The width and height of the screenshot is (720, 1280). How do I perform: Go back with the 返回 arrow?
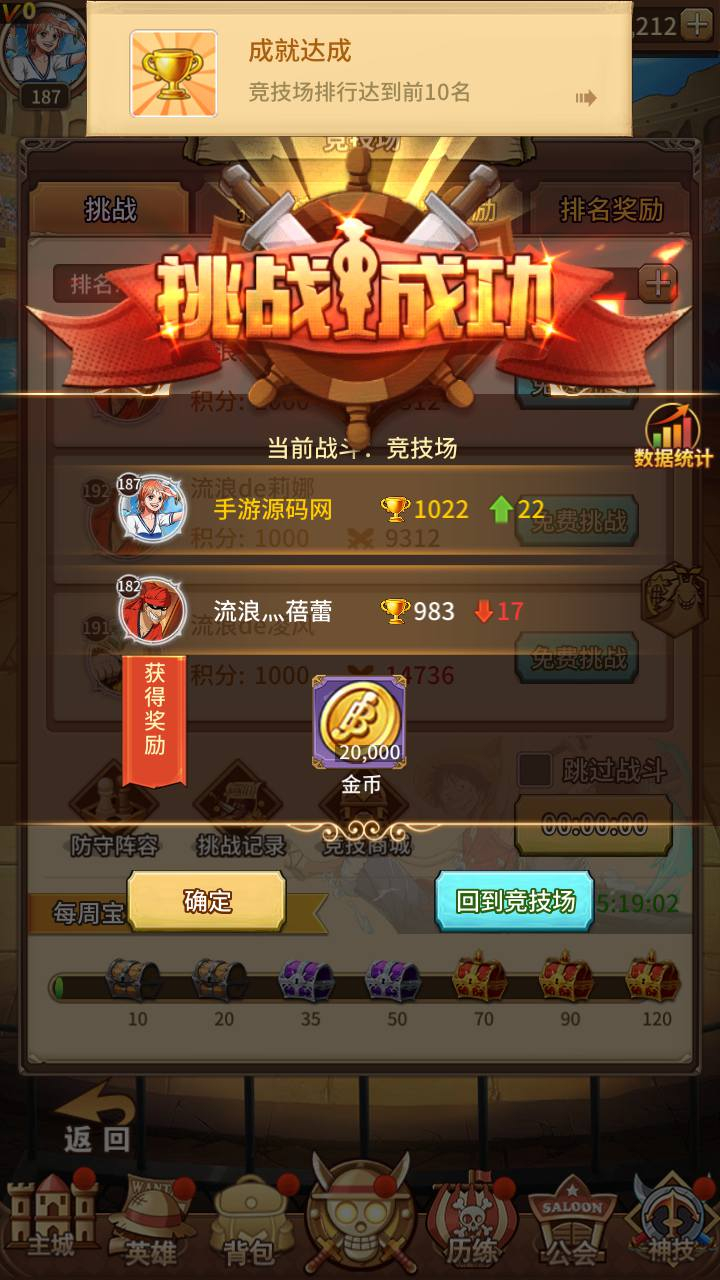click(97, 1120)
